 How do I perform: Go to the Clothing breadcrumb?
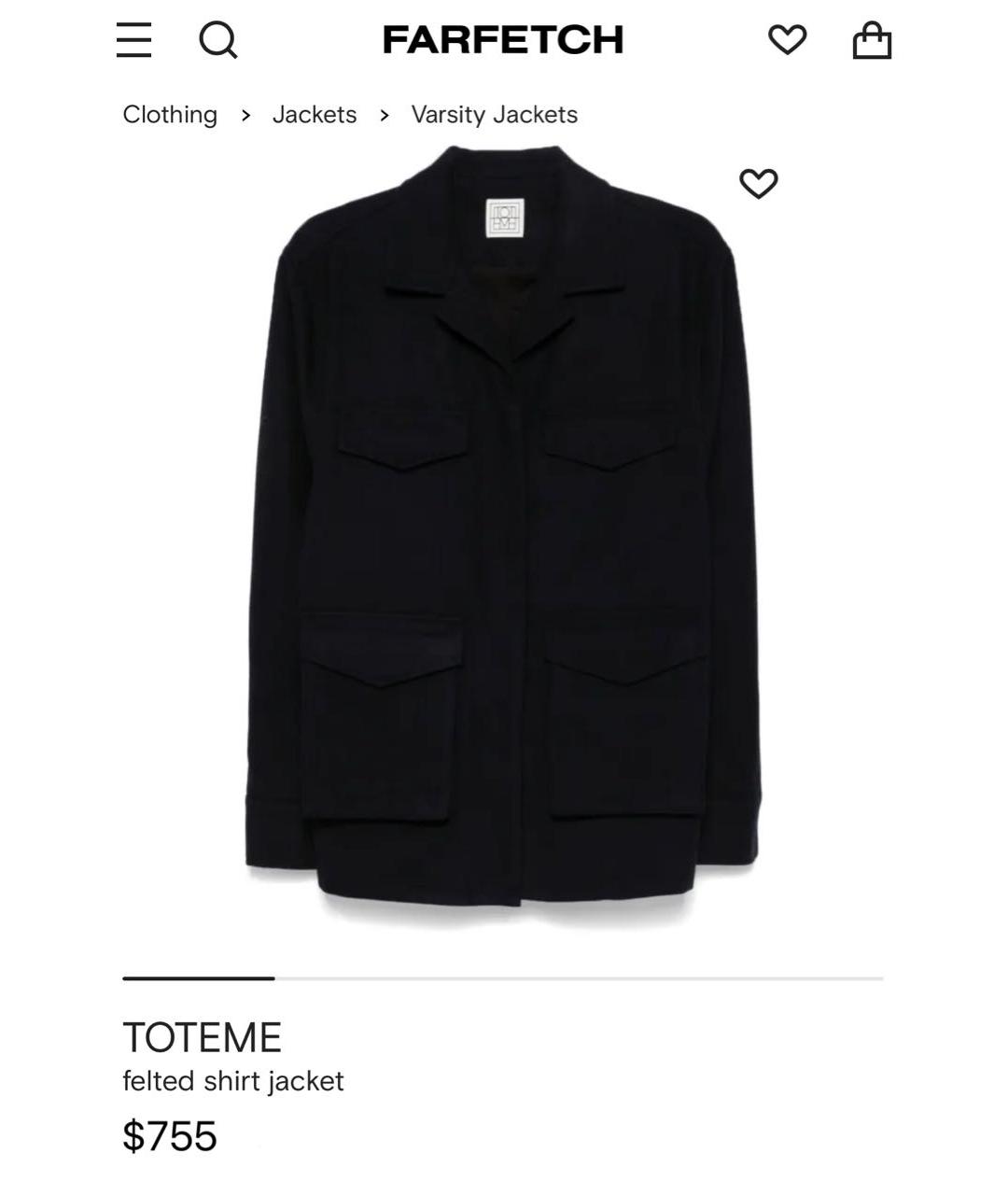pos(170,115)
